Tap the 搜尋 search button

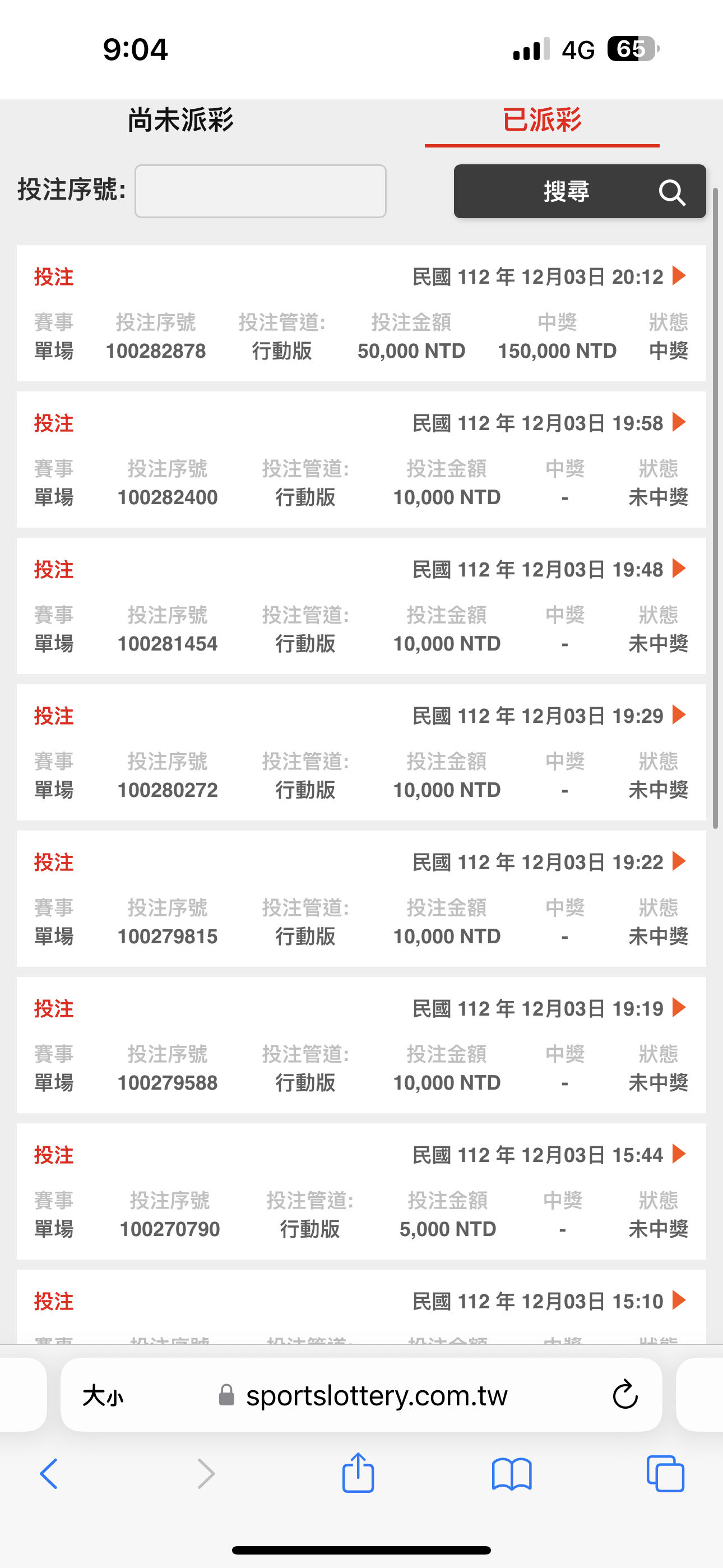580,191
